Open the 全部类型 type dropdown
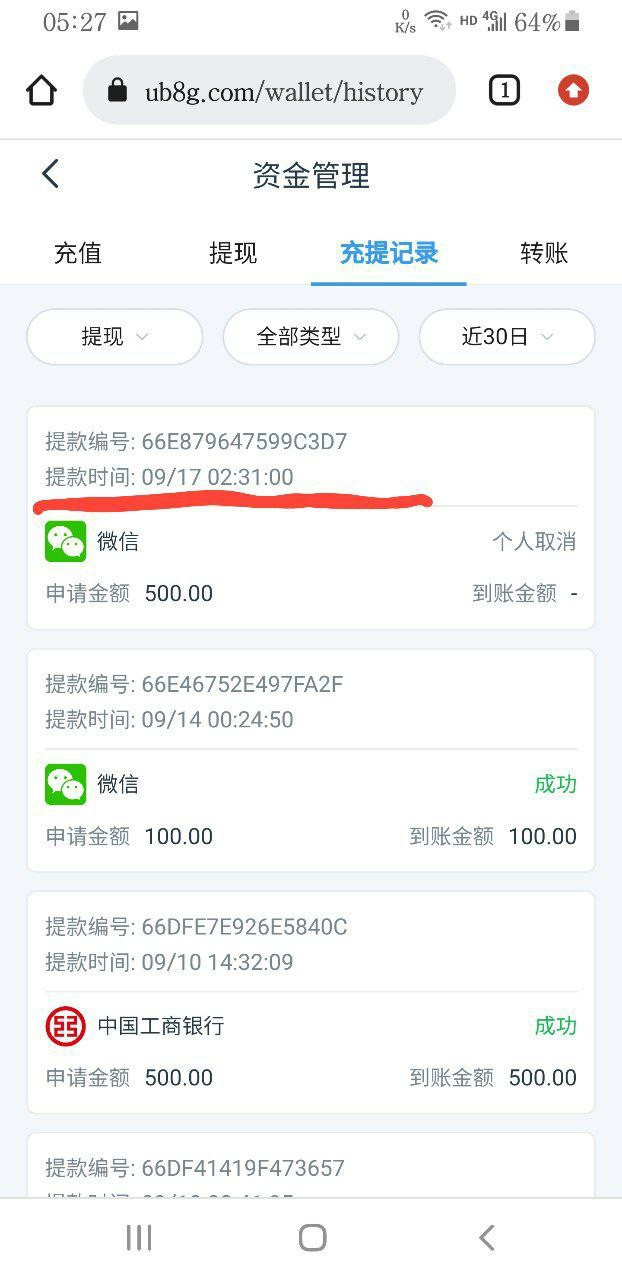The height and width of the screenshot is (1280, 622). point(311,337)
